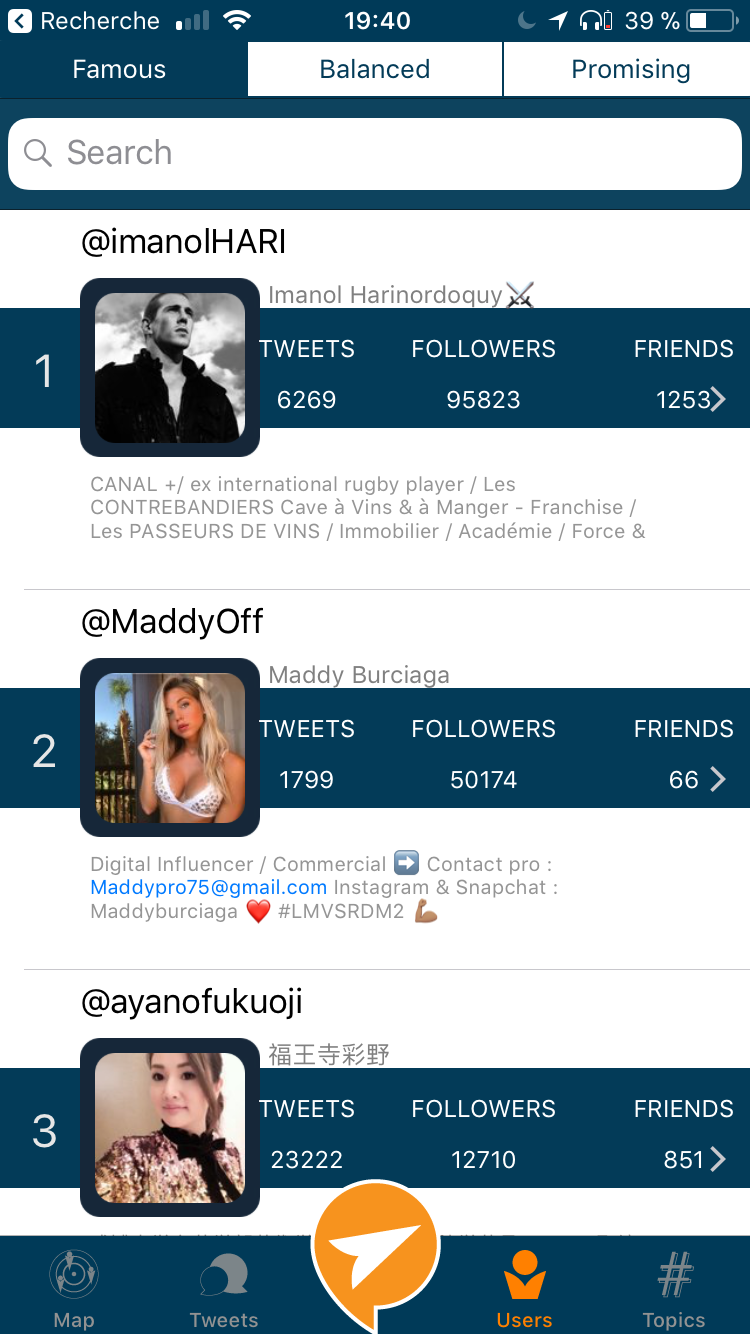Open @MaddyOff's user row
750x1334 pixels.
coord(500,750)
